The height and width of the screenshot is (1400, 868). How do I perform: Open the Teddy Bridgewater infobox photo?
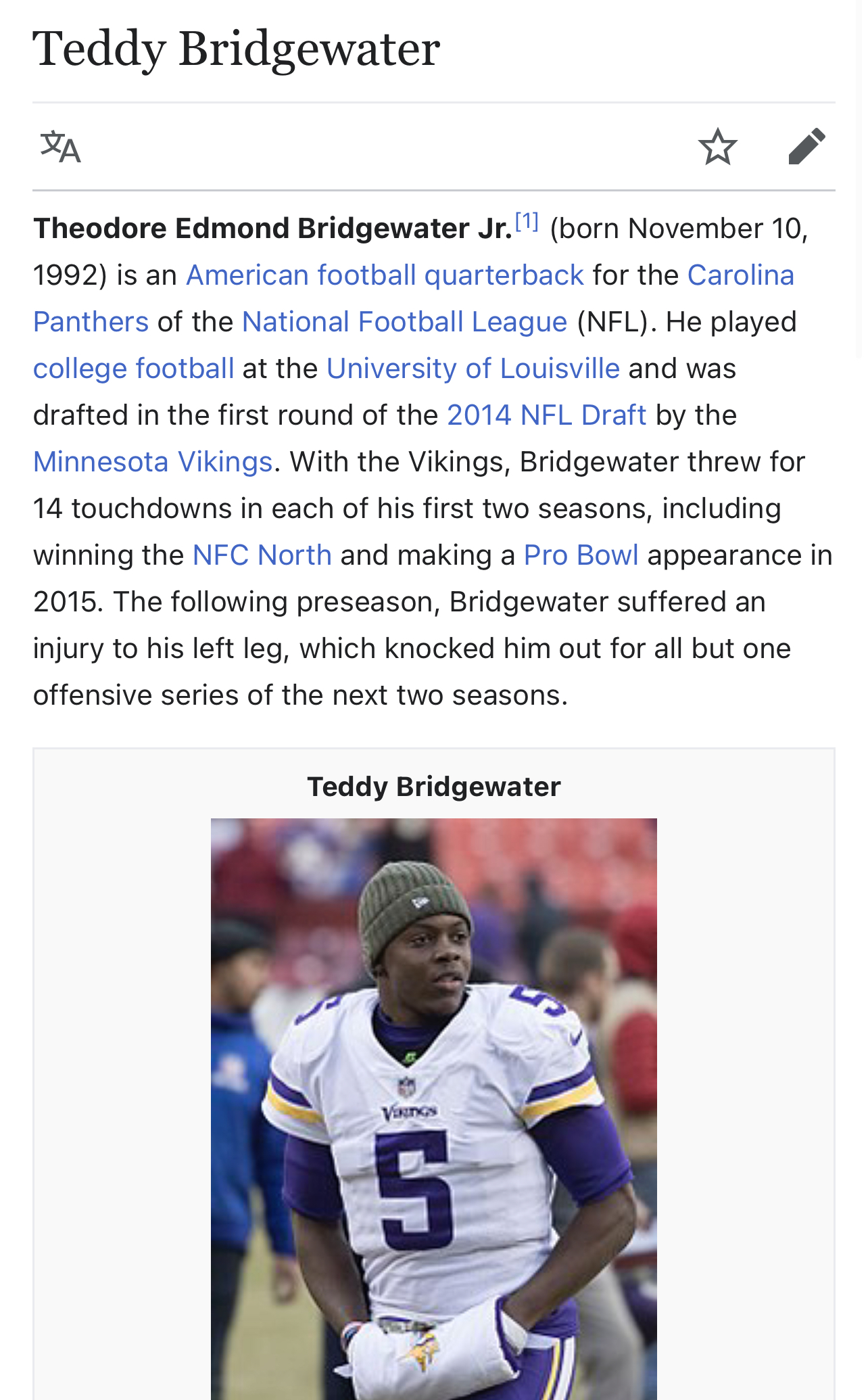click(x=434, y=1109)
